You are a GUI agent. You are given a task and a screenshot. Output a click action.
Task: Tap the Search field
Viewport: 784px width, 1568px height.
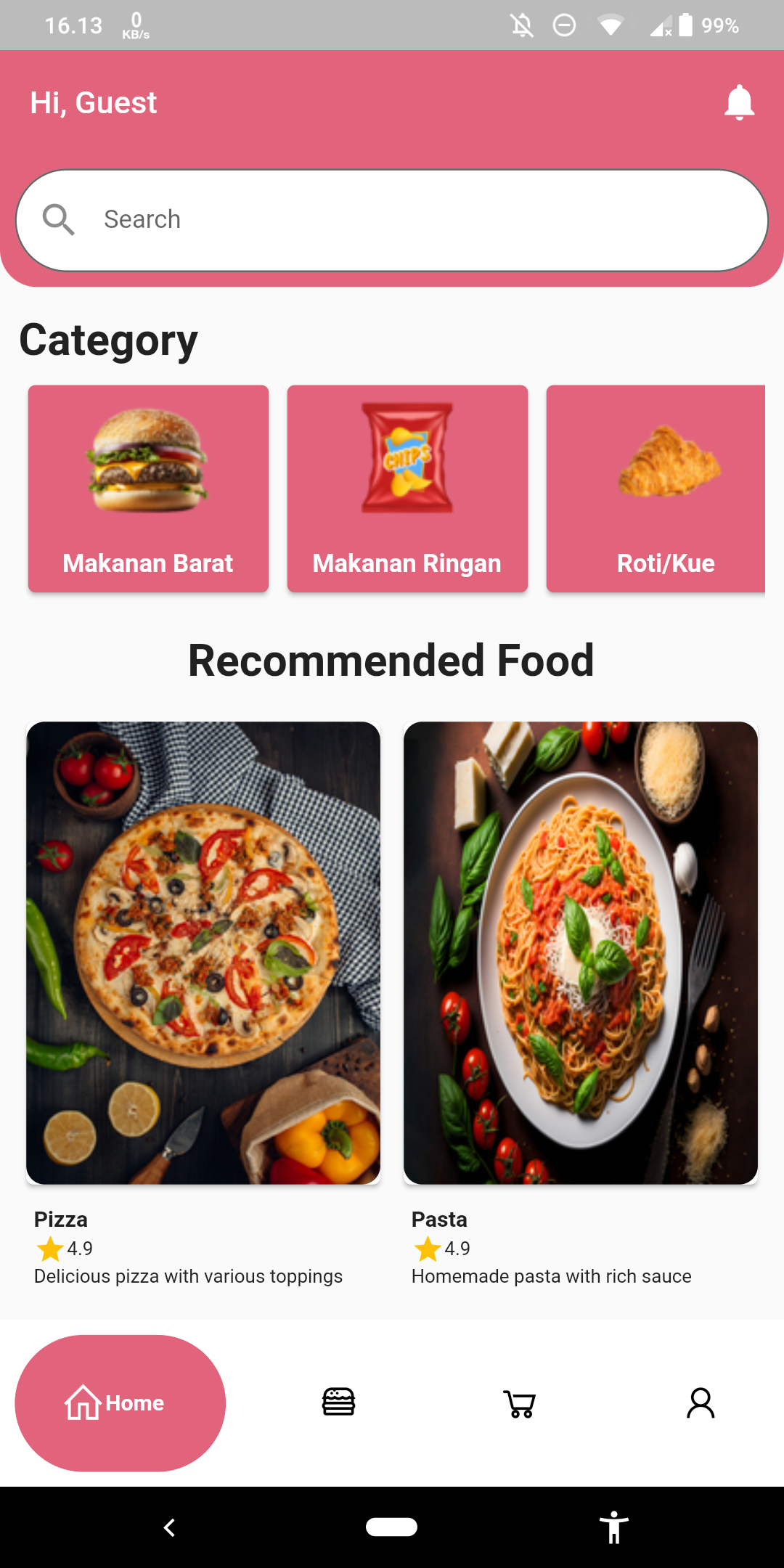[392, 220]
